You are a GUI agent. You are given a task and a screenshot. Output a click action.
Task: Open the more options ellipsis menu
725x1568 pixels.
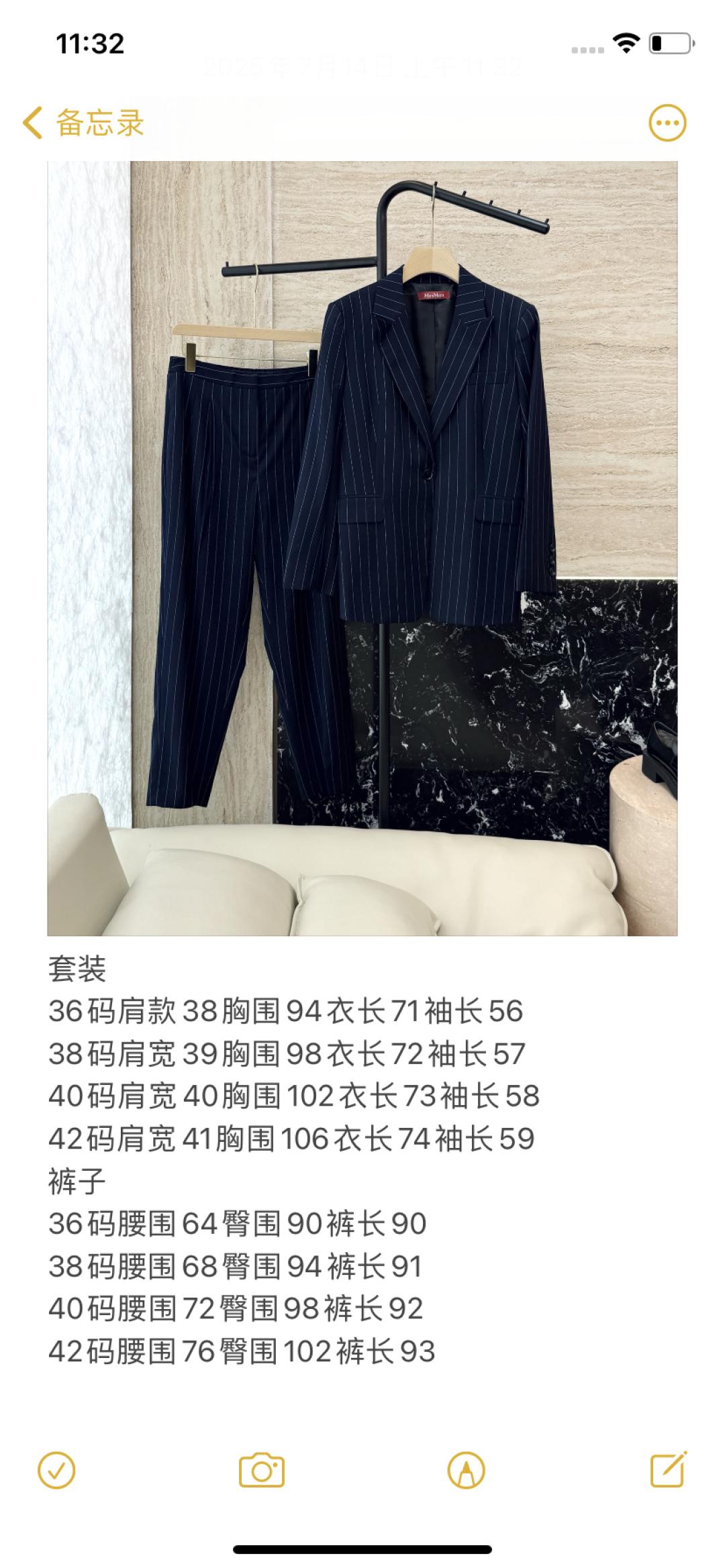point(667,123)
